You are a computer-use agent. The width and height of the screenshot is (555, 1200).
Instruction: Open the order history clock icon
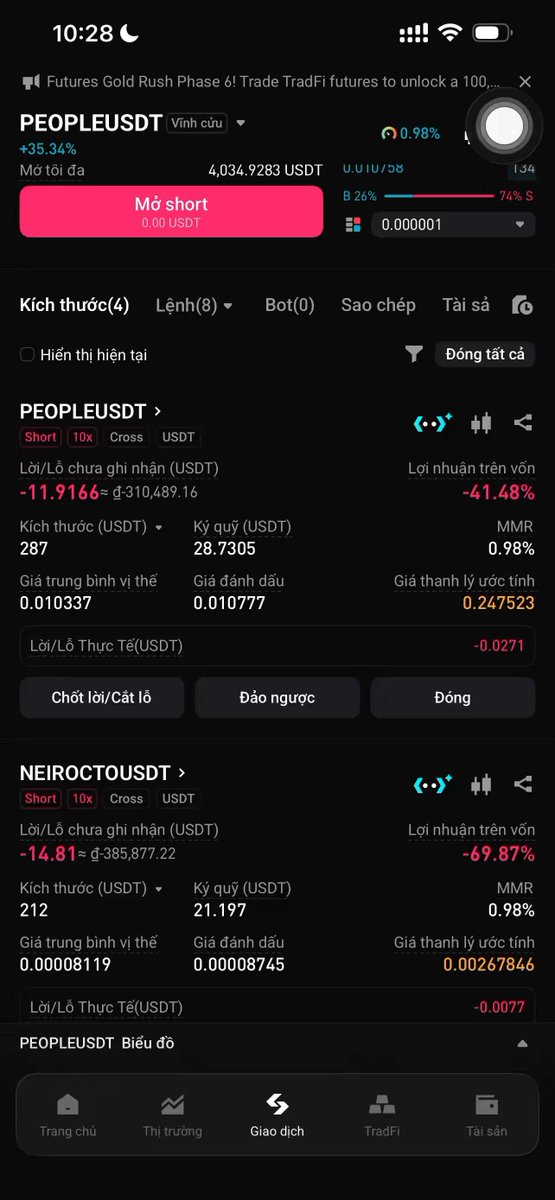pos(522,306)
